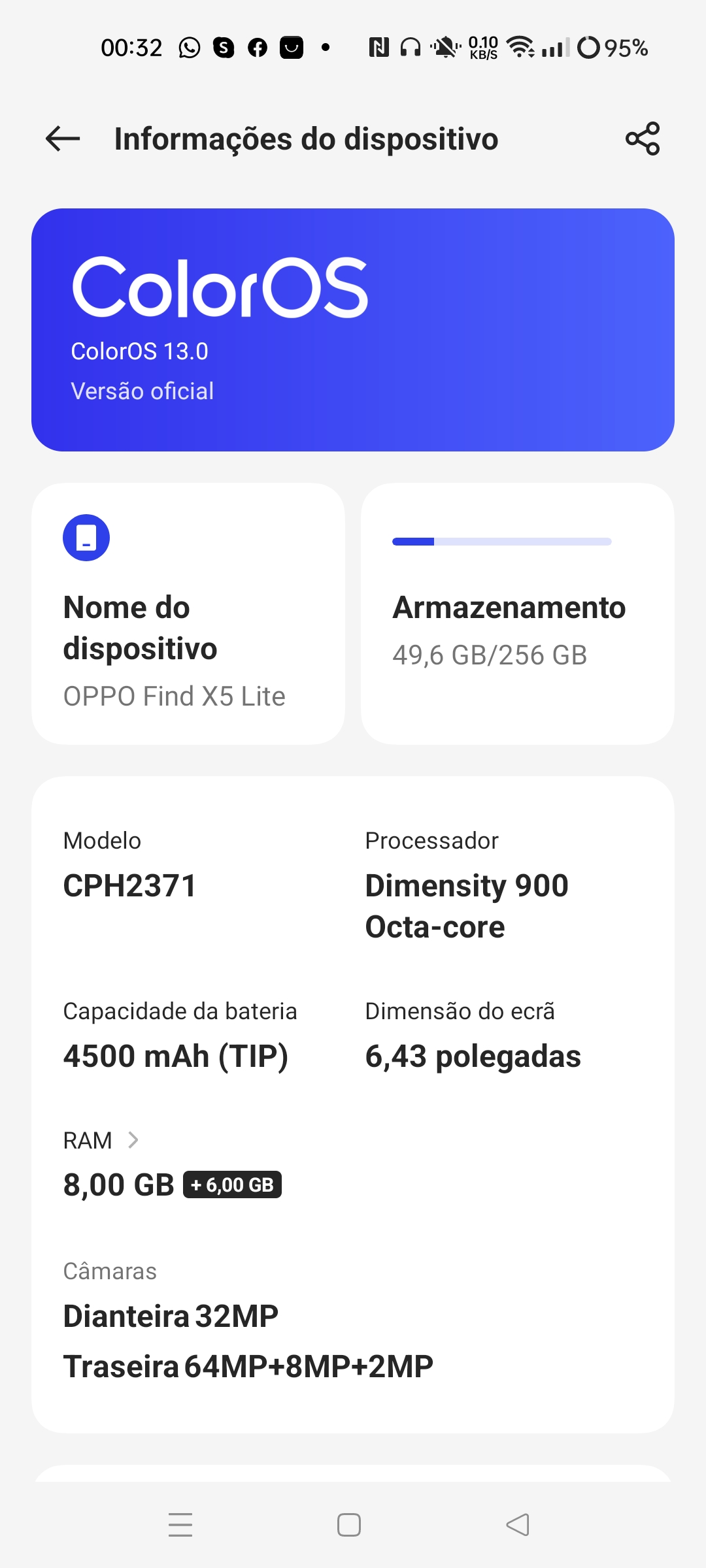Image resolution: width=706 pixels, height=1568 pixels.
Task: Tap the headphones icon in the status bar
Action: tap(410, 46)
